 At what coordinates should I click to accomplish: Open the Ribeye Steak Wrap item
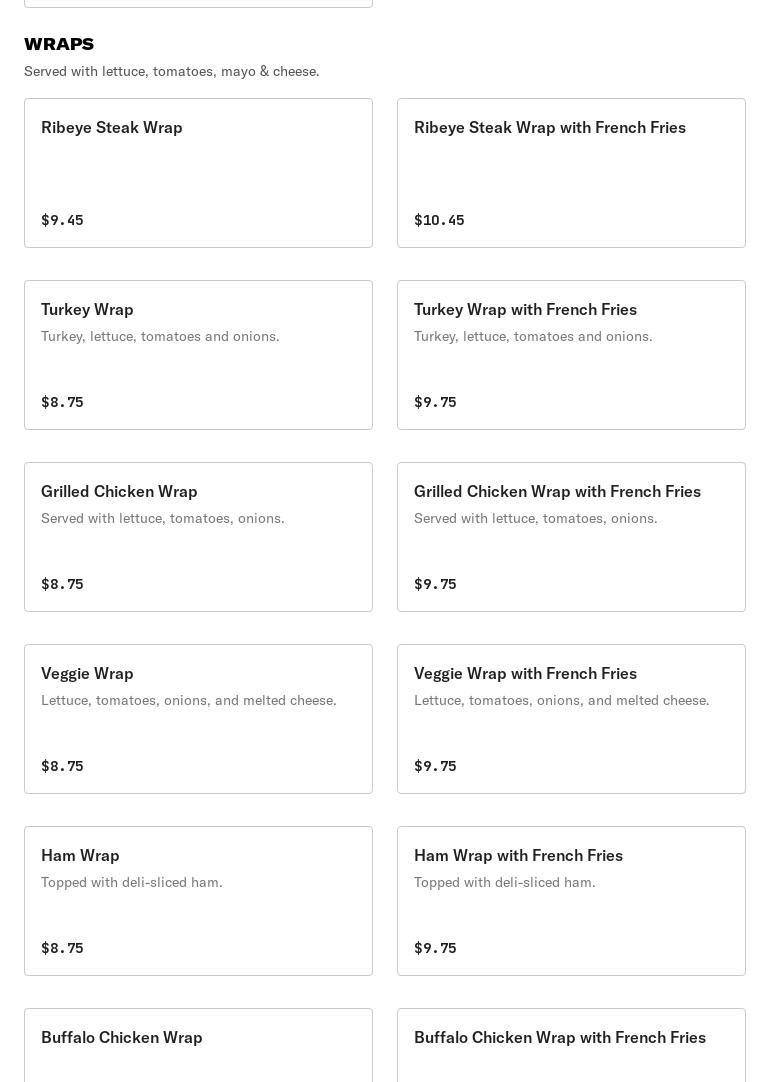(x=198, y=173)
